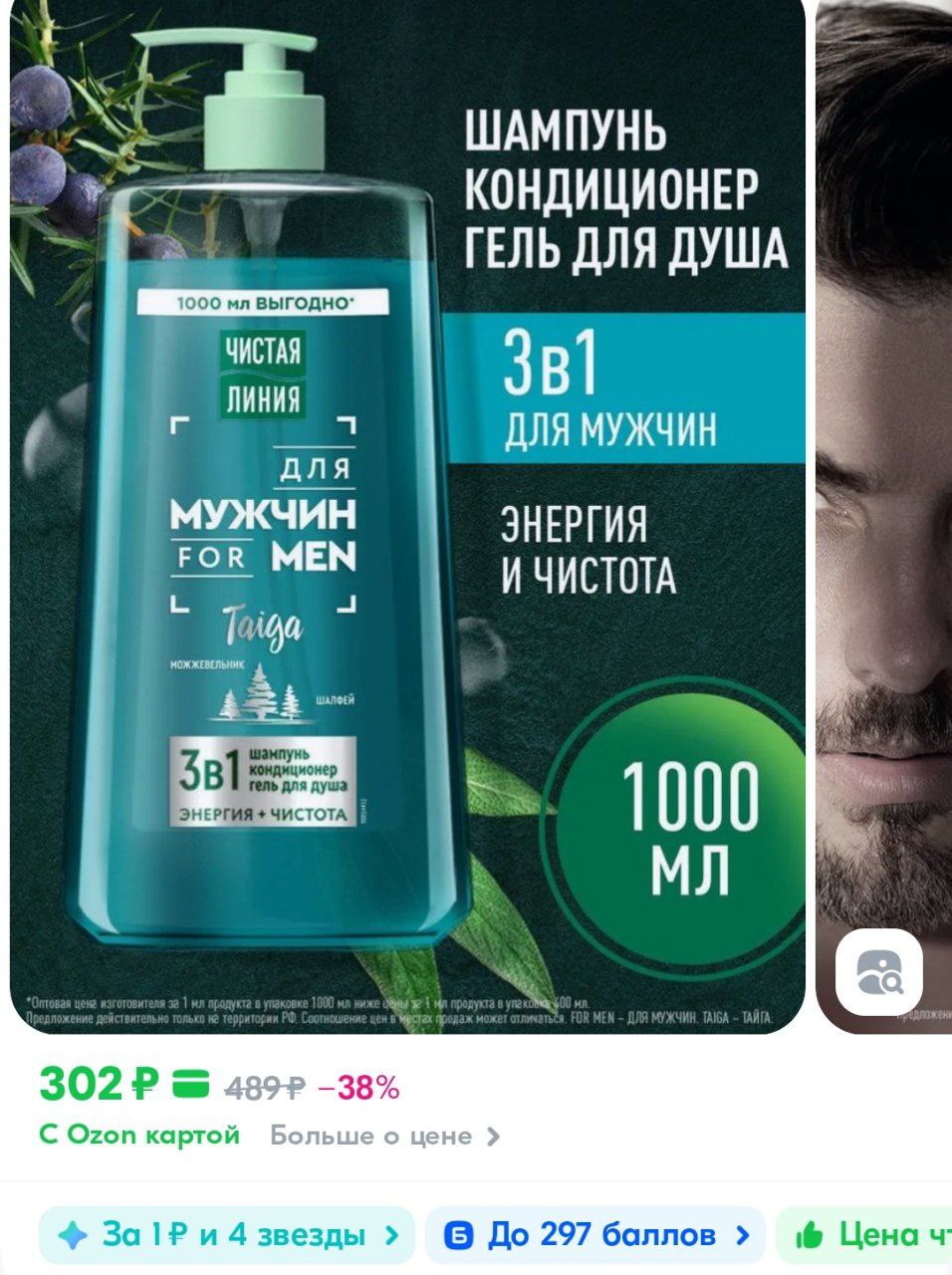This screenshot has height=1275, width=952.
Task: Open Больше о цене price details
Action: tap(384, 1136)
